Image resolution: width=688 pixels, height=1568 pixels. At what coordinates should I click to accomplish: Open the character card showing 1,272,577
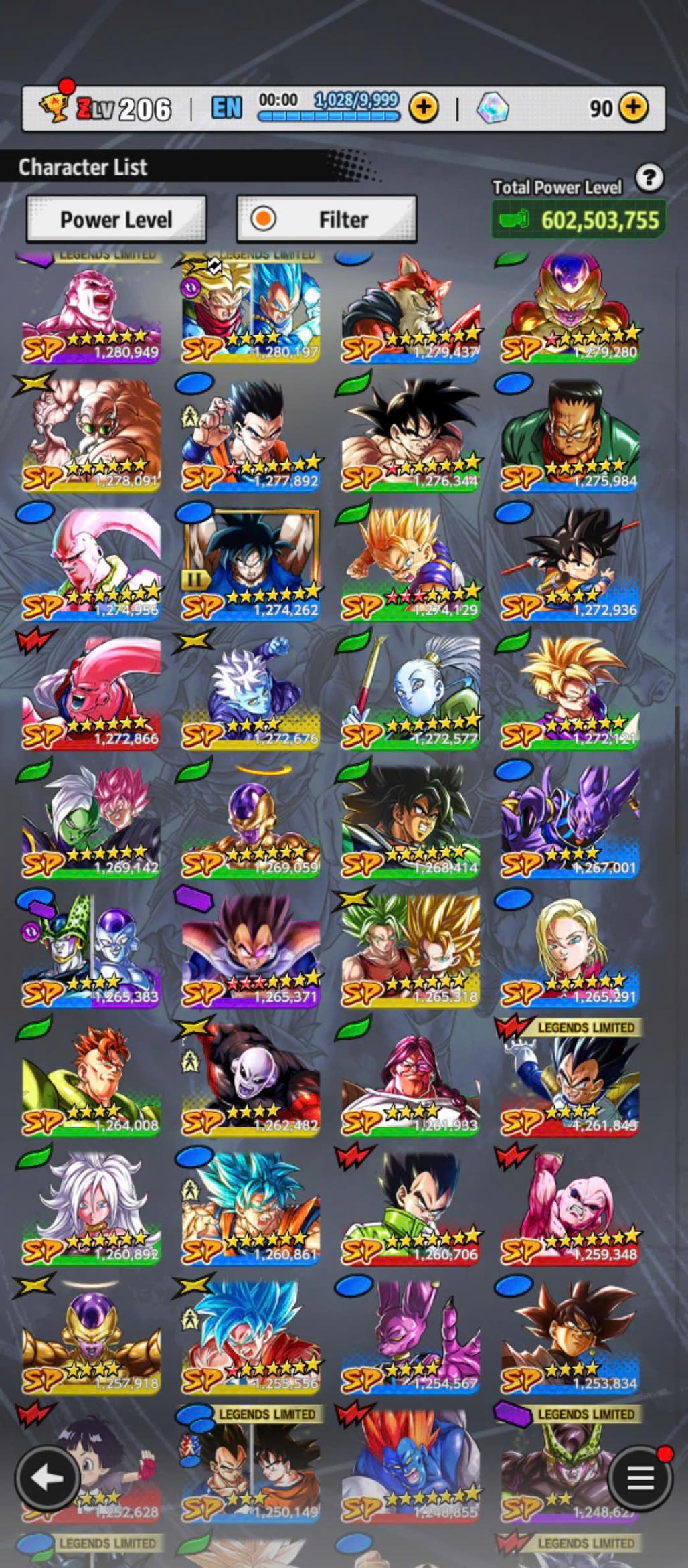click(411, 692)
